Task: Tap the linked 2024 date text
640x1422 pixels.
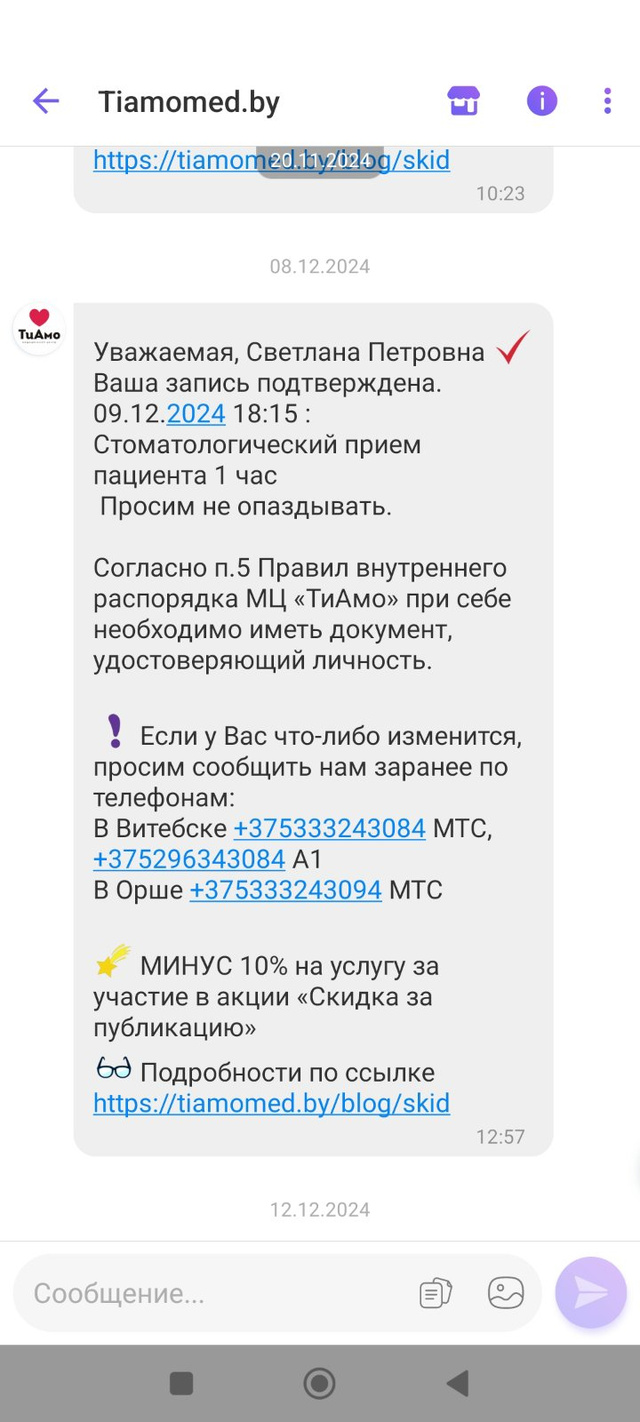Action: click(196, 414)
